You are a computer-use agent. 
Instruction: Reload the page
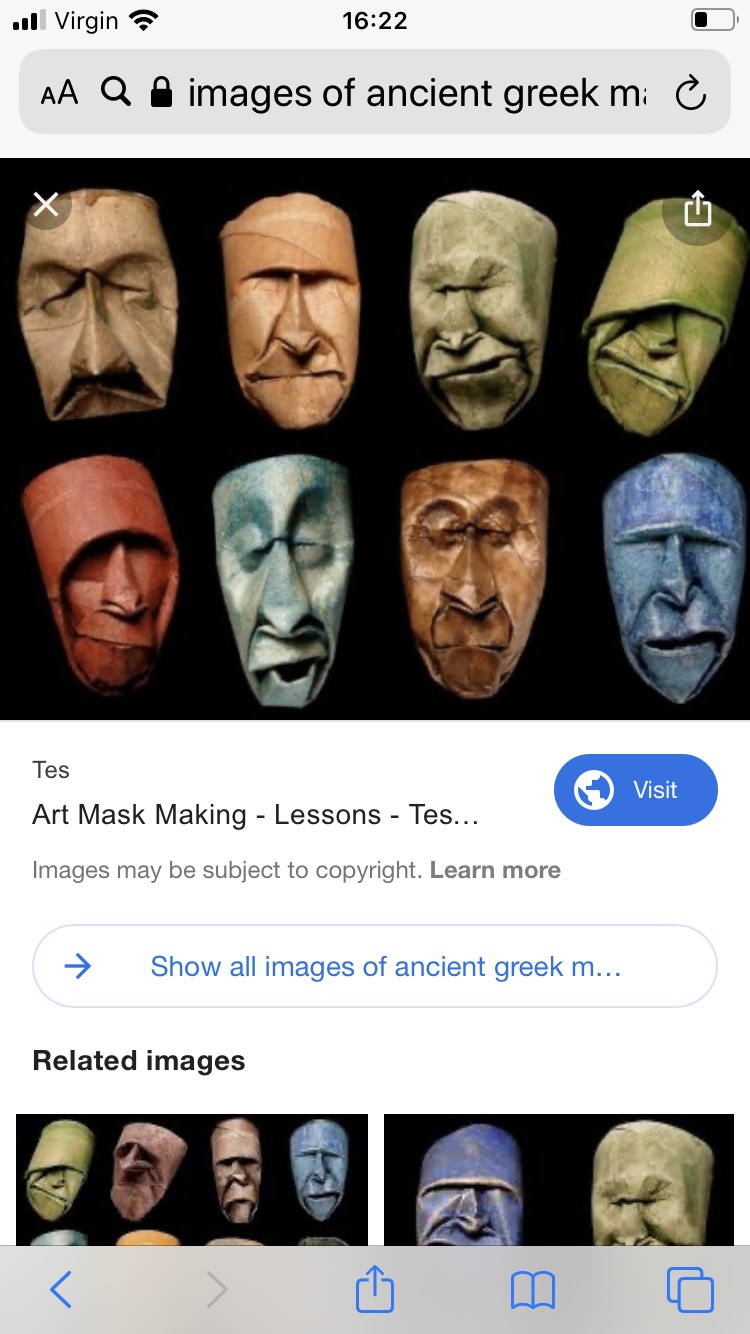[x=691, y=93]
